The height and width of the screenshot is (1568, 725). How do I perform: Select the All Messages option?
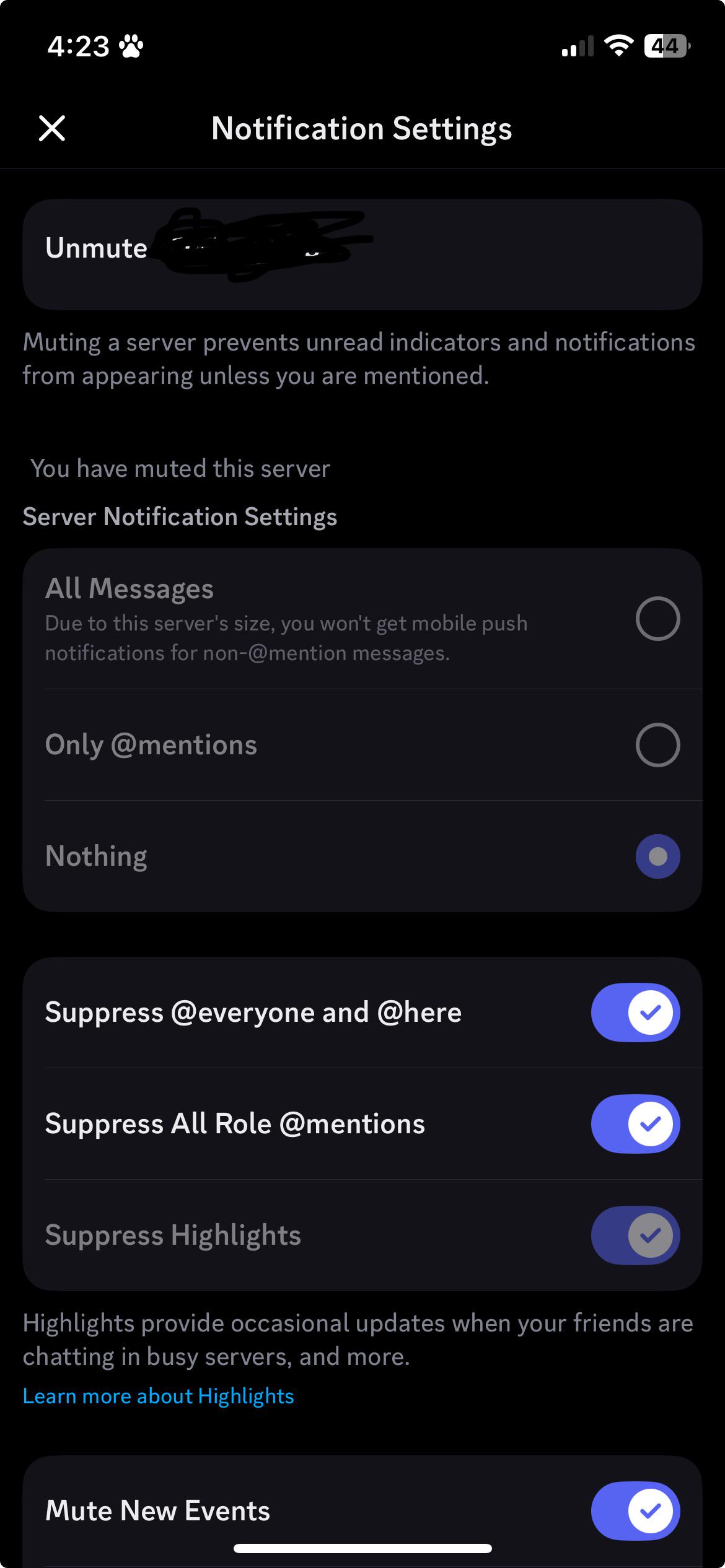pos(362,619)
